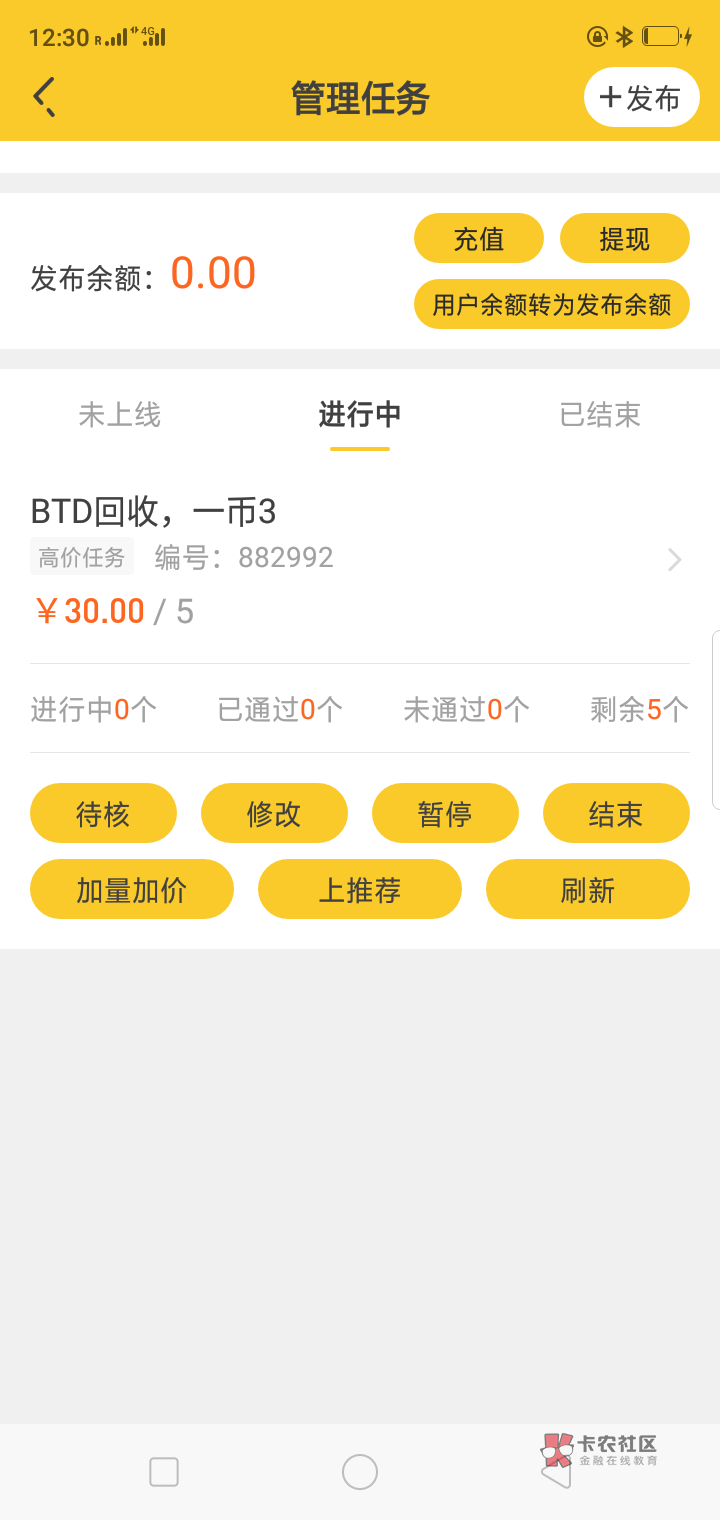Open task BTD回收，一币3 details
This screenshot has height=1520, width=720.
coord(360,558)
